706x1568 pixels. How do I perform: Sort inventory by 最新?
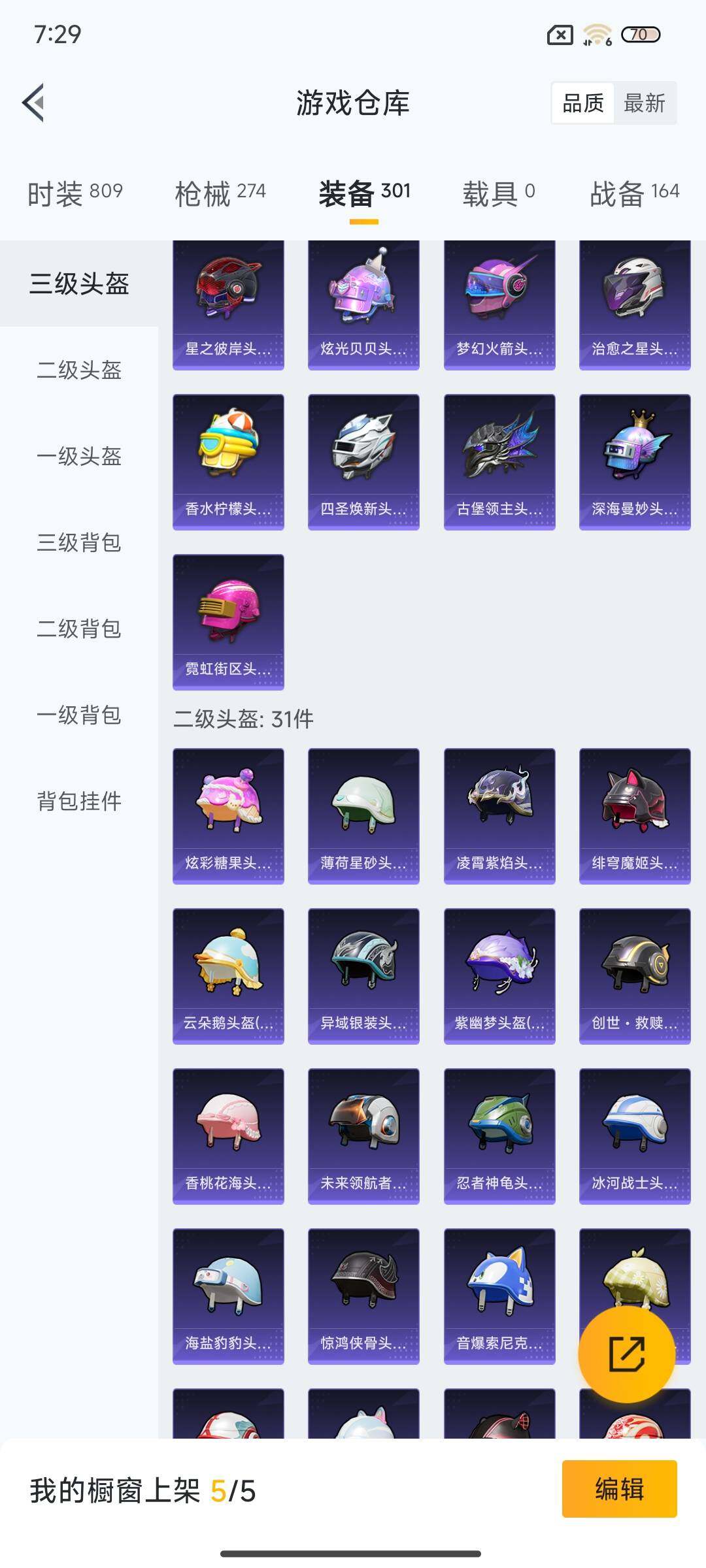coord(644,103)
